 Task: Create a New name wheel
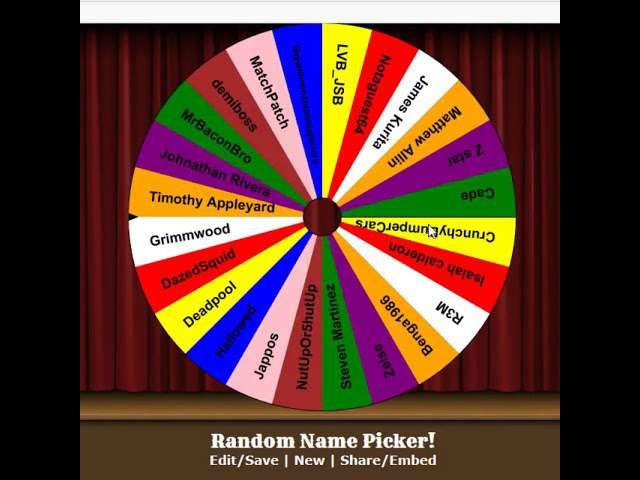[x=309, y=461]
